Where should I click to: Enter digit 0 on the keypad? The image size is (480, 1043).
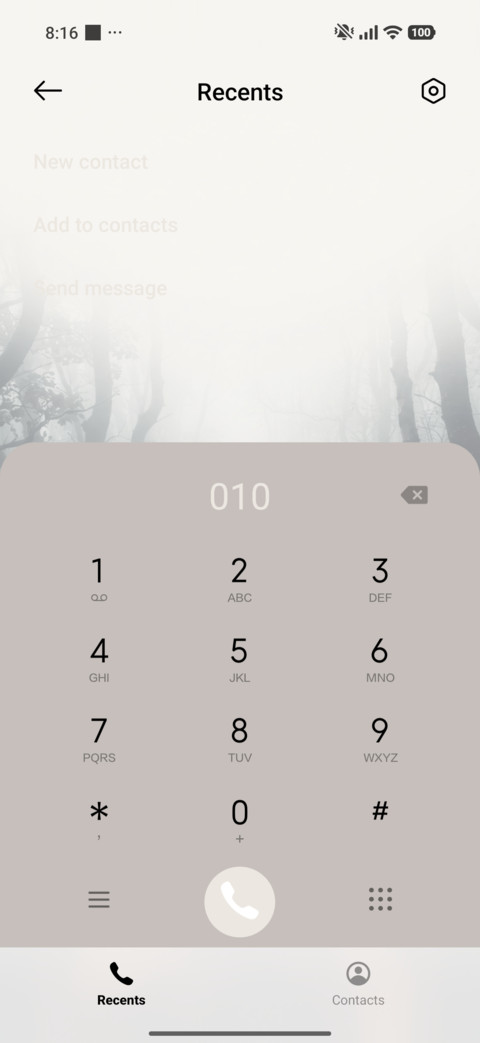pyautogui.click(x=239, y=820)
